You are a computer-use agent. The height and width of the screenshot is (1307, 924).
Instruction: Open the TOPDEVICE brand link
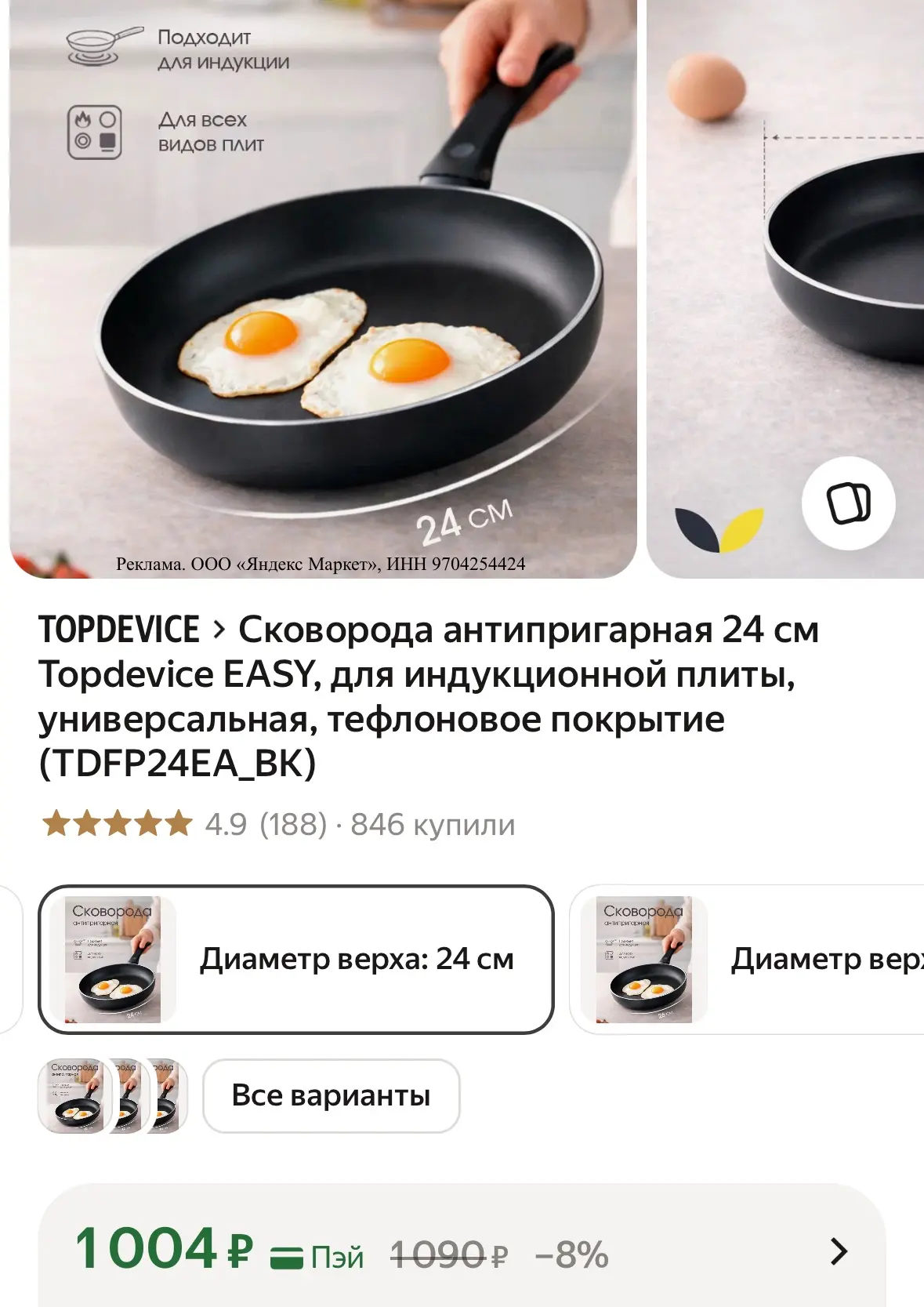click(119, 630)
